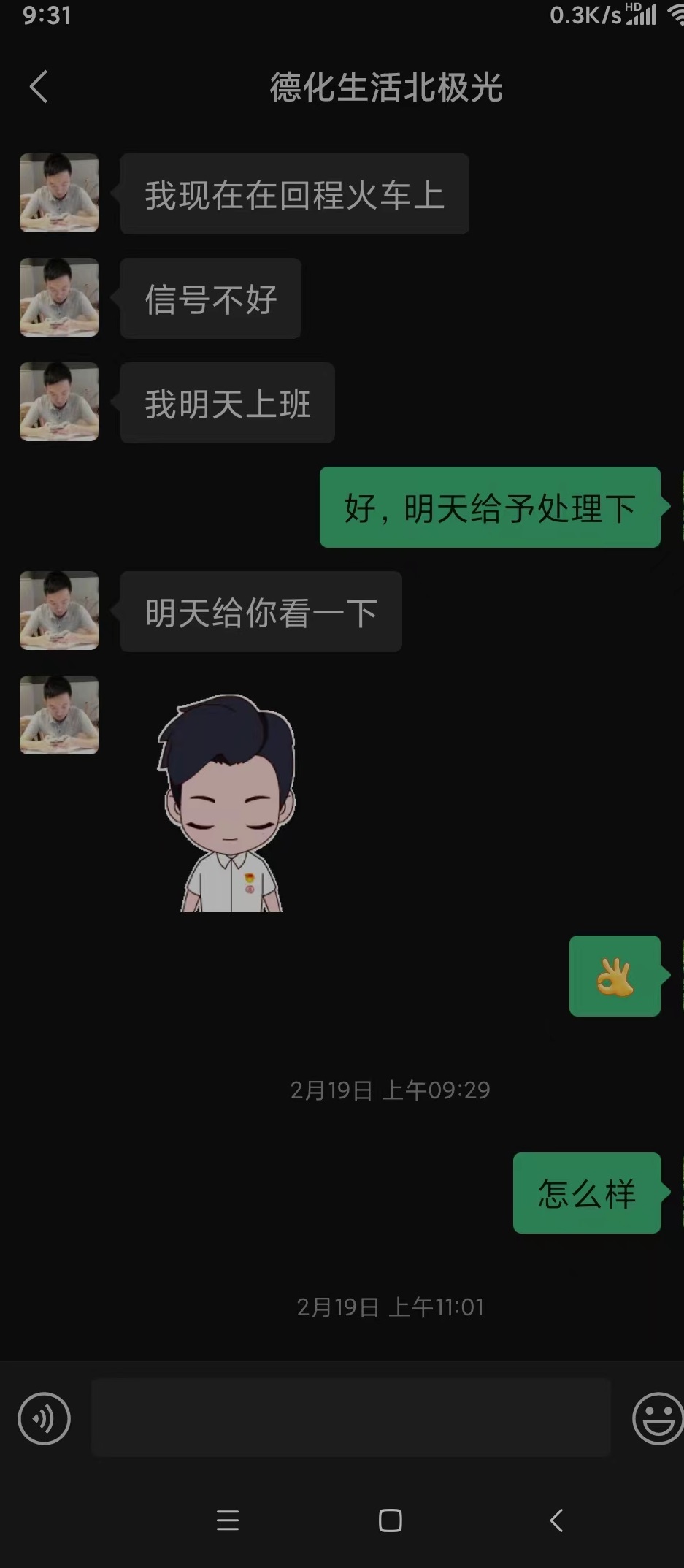Image resolution: width=684 pixels, height=1568 pixels.
Task: Tap the system home button
Action: pos(390,1521)
